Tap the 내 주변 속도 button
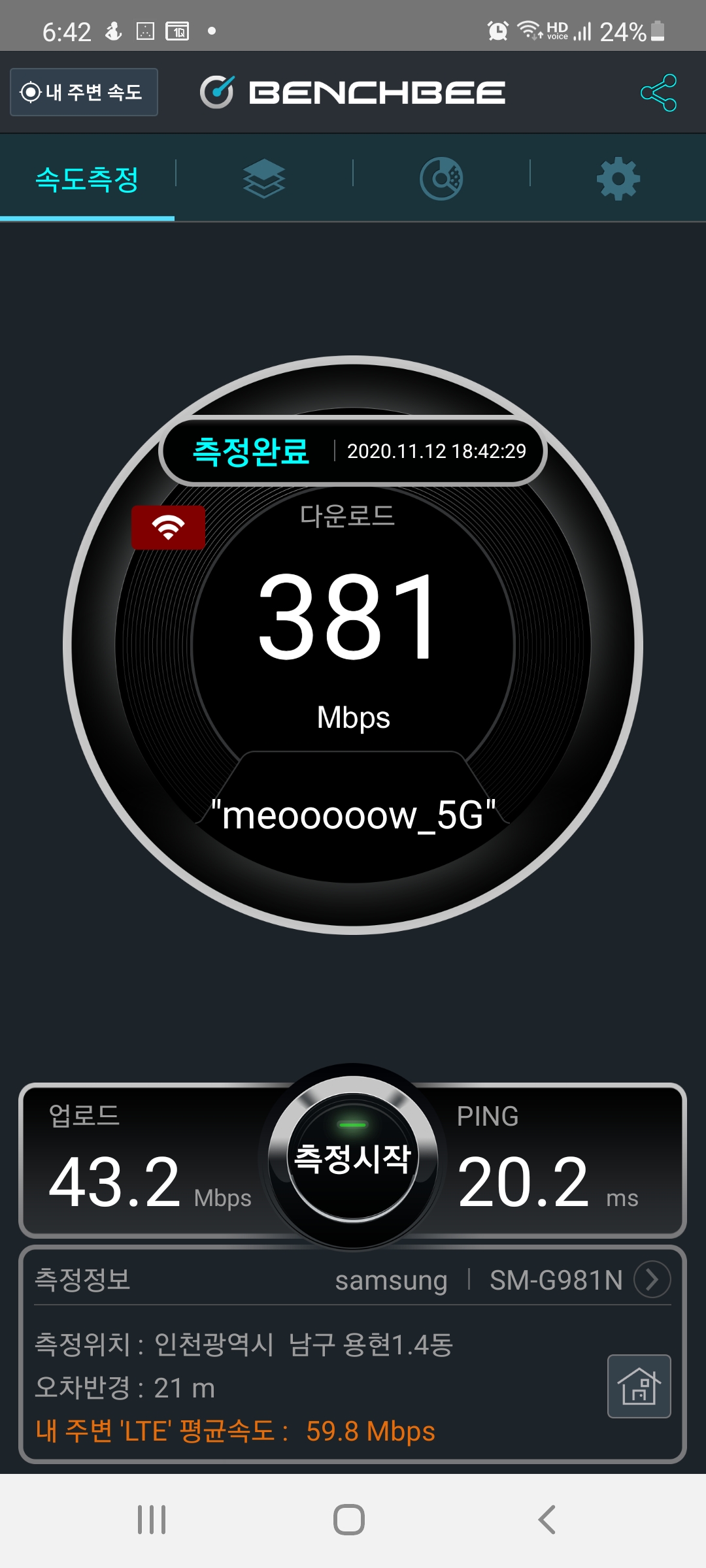 click(x=84, y=92)
